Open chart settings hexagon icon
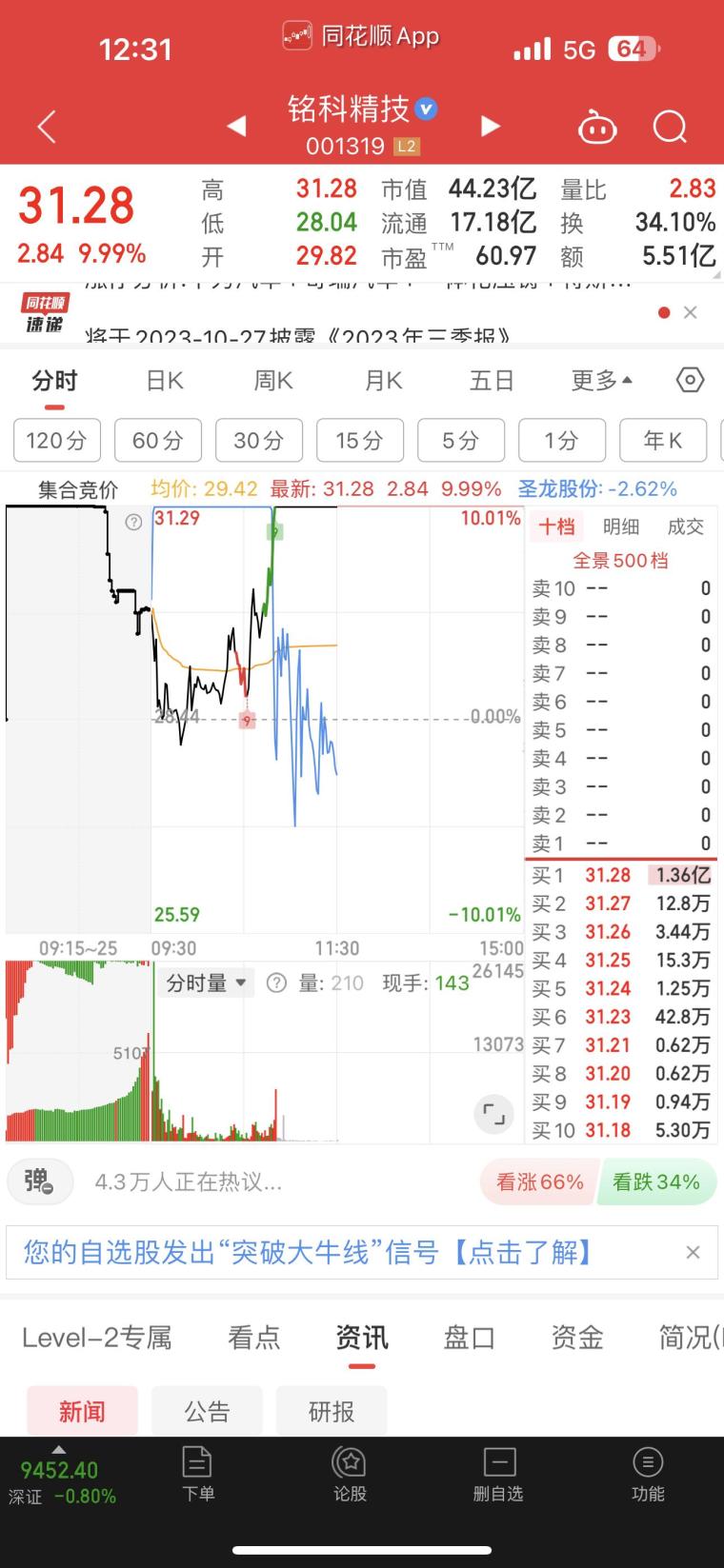The width and height of the screenshot is (724, 1568). [x=690, y=381]
